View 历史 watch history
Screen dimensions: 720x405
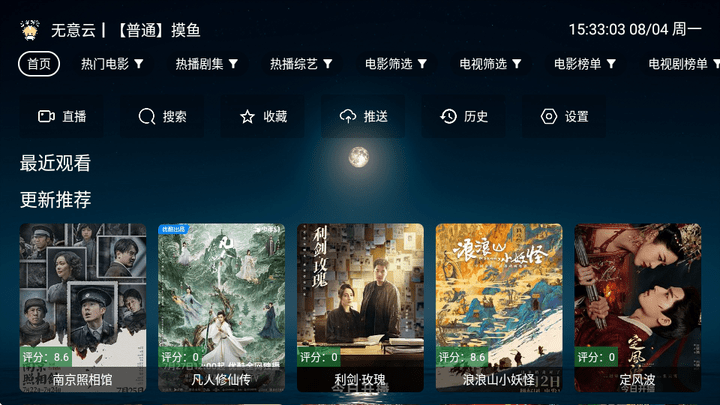coord(465,116)
